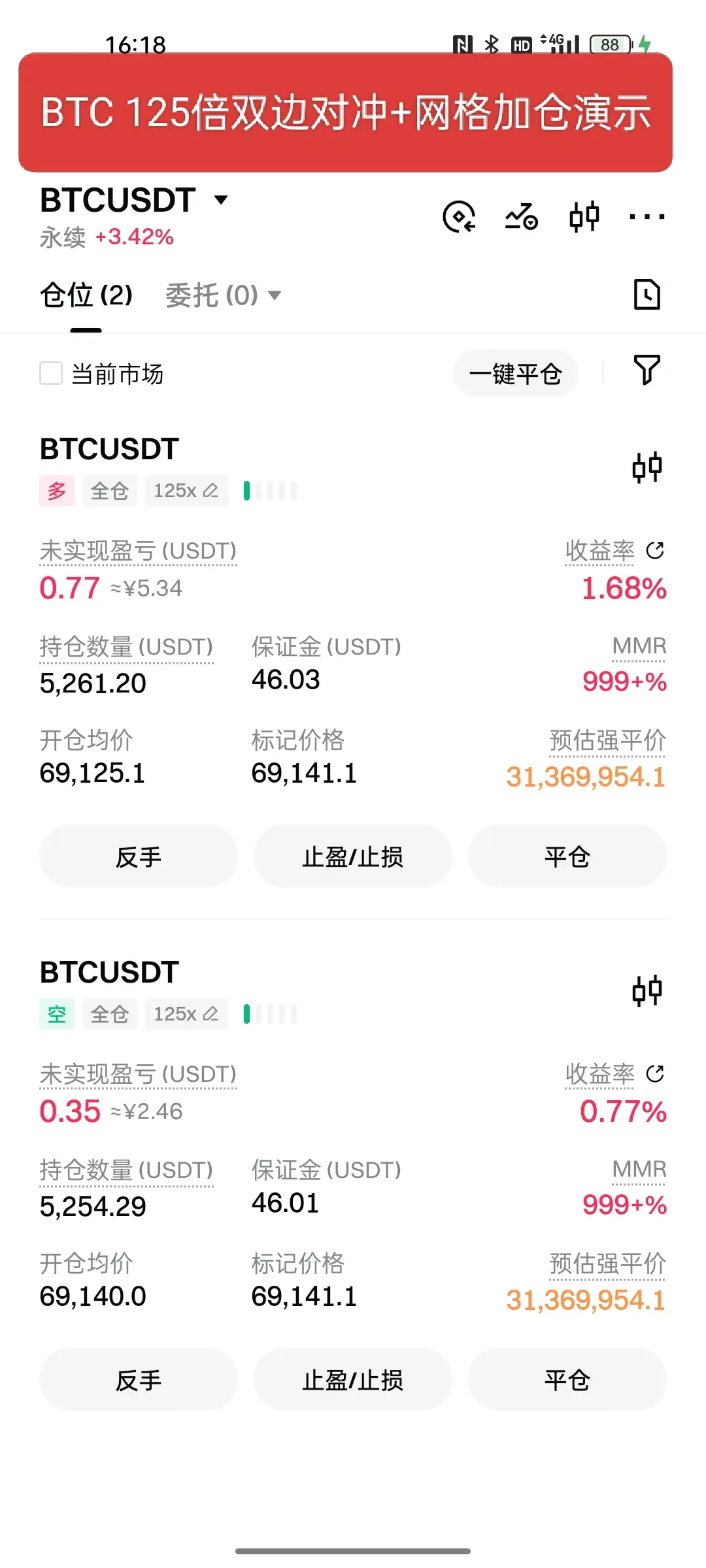Open the positions filter funnel icon

[x=647, y=370]
